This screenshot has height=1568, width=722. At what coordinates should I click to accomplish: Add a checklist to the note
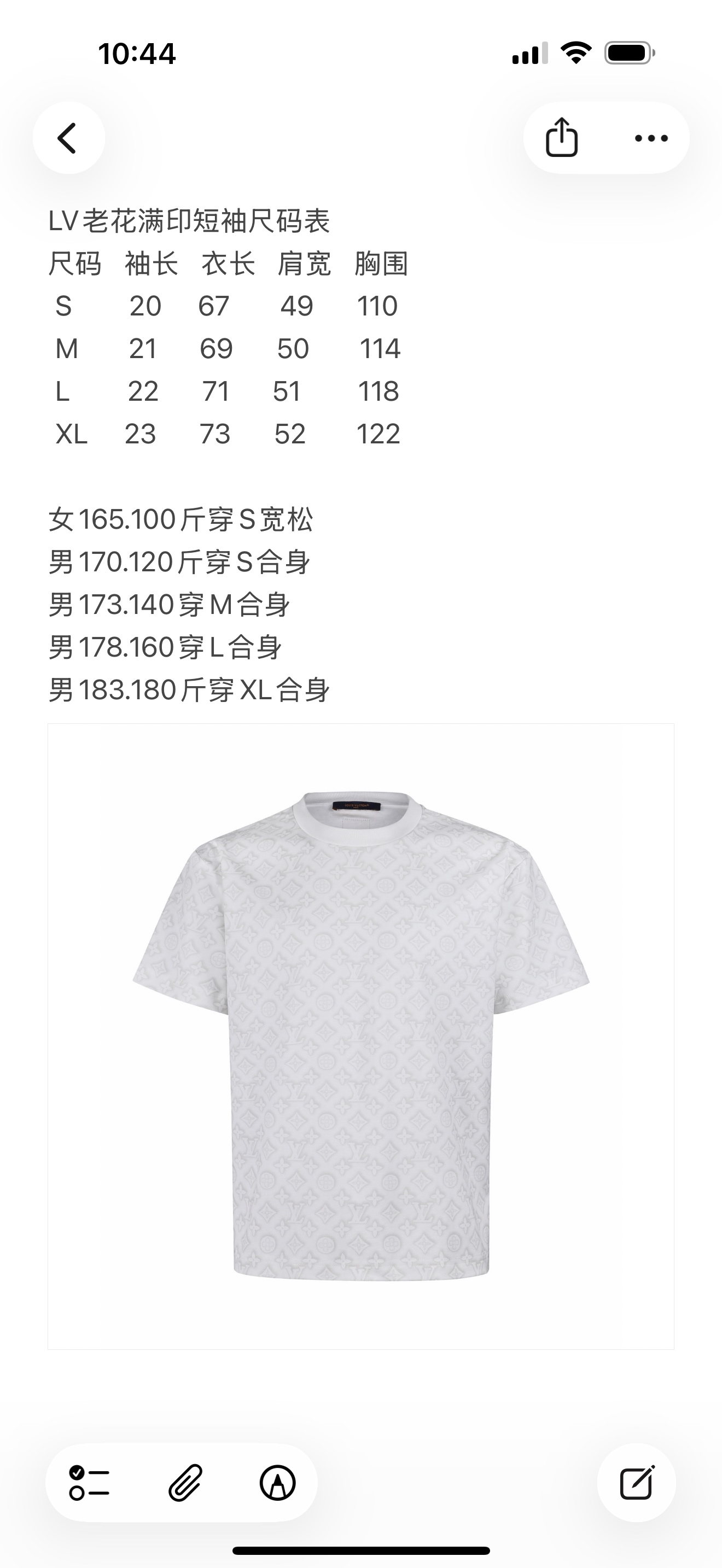pyautogui.click(x=90, y=1483)
